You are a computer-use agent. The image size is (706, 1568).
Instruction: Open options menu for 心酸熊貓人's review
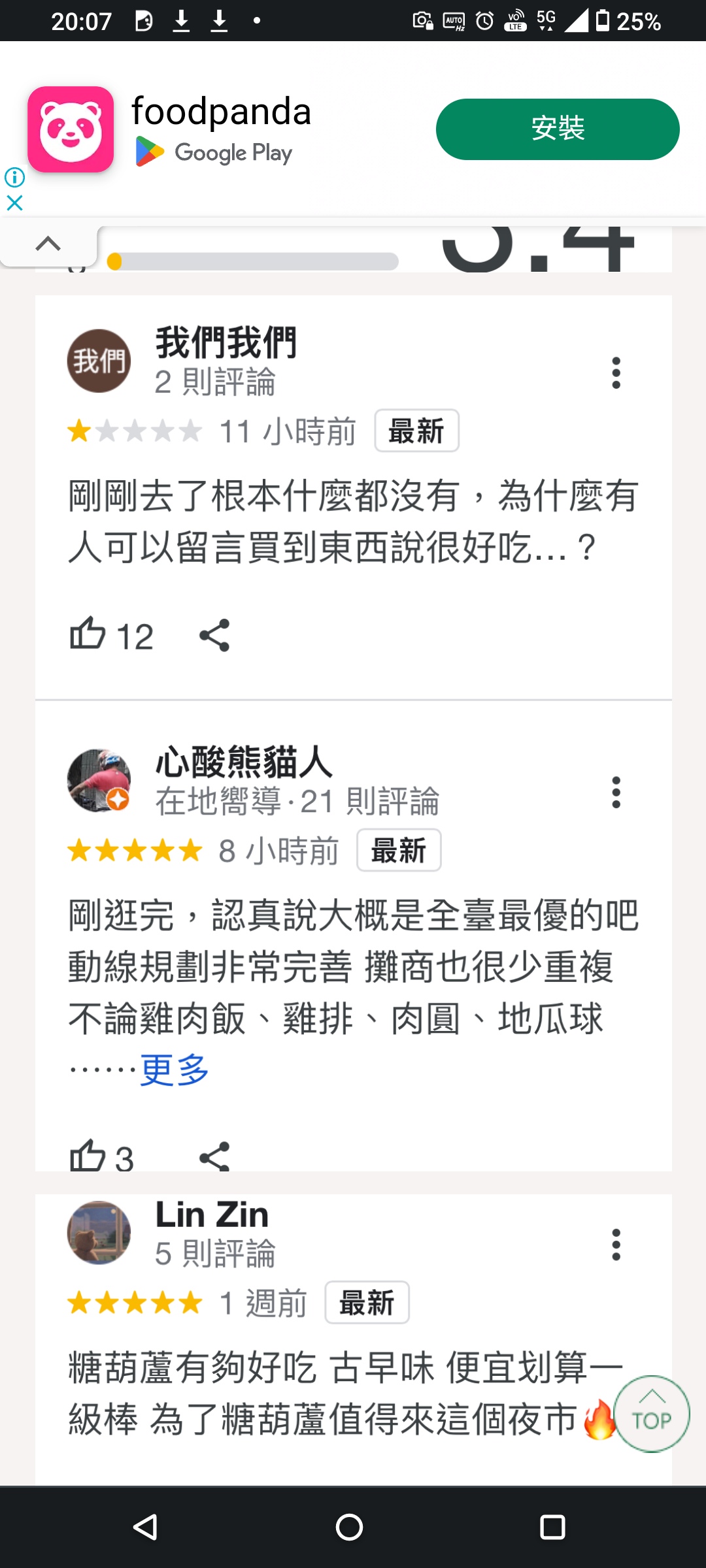(615, 792)
